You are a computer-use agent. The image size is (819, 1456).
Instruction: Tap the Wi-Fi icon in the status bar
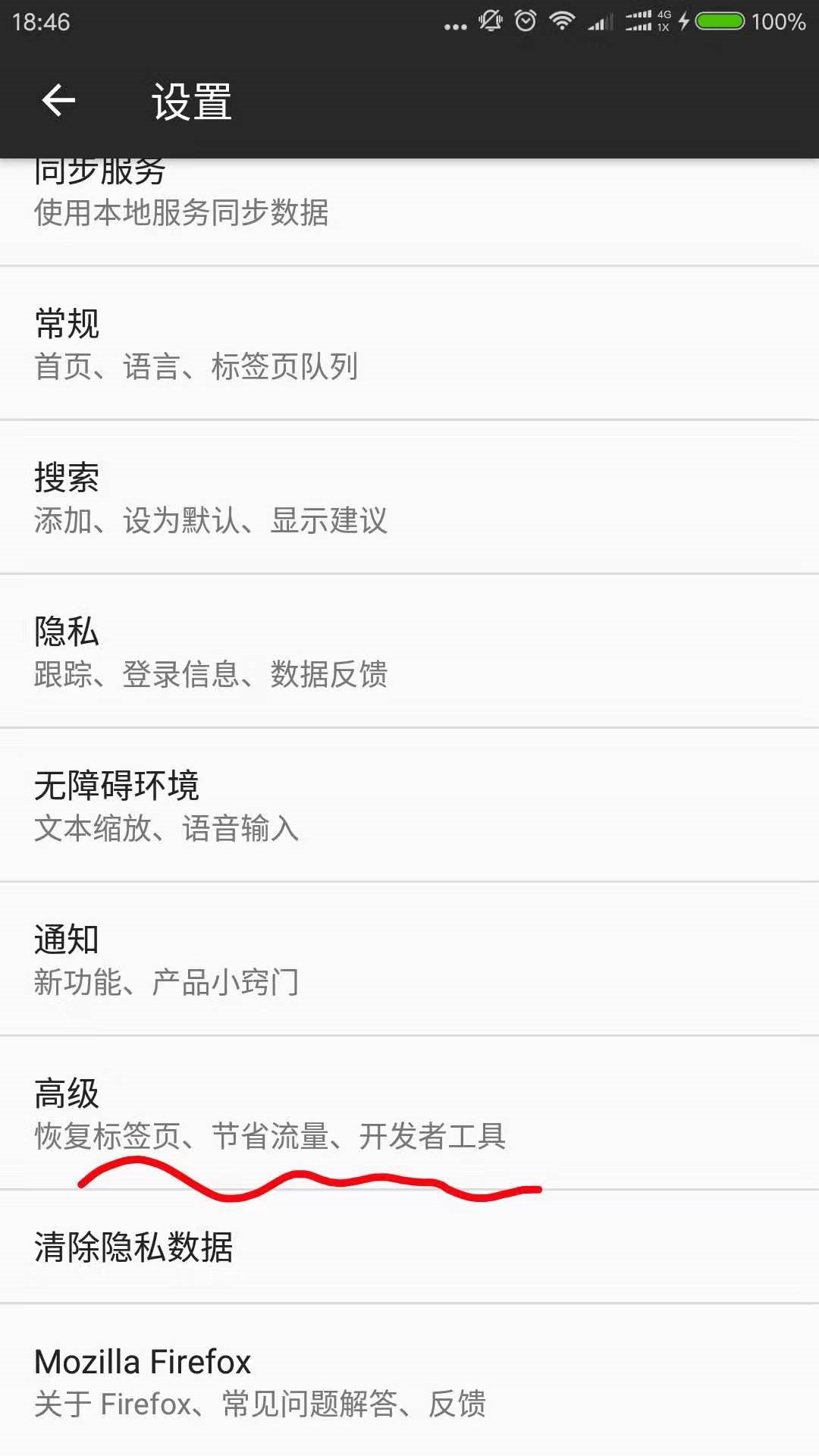pos(560,23)
